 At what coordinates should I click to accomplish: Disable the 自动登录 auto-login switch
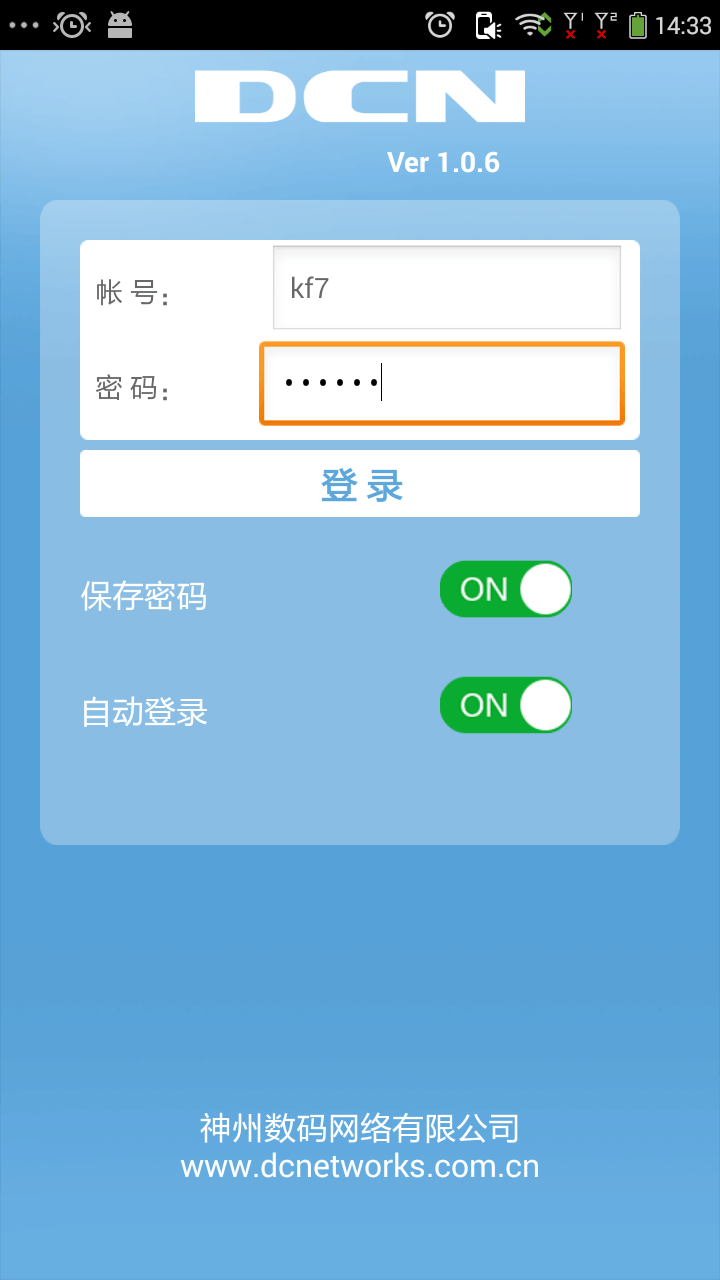click(x=505, y=705)
